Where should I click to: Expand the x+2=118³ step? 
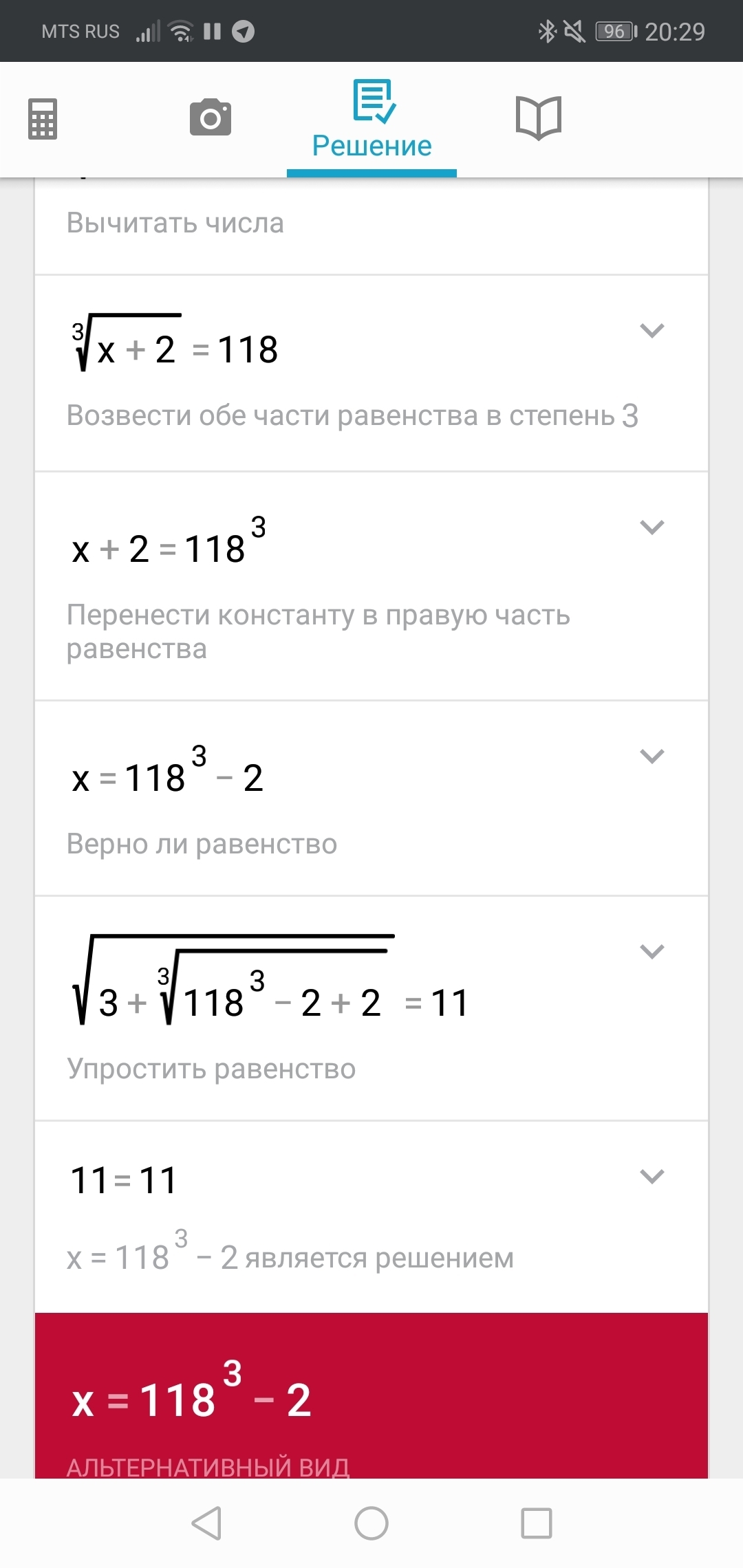(652, 527)
